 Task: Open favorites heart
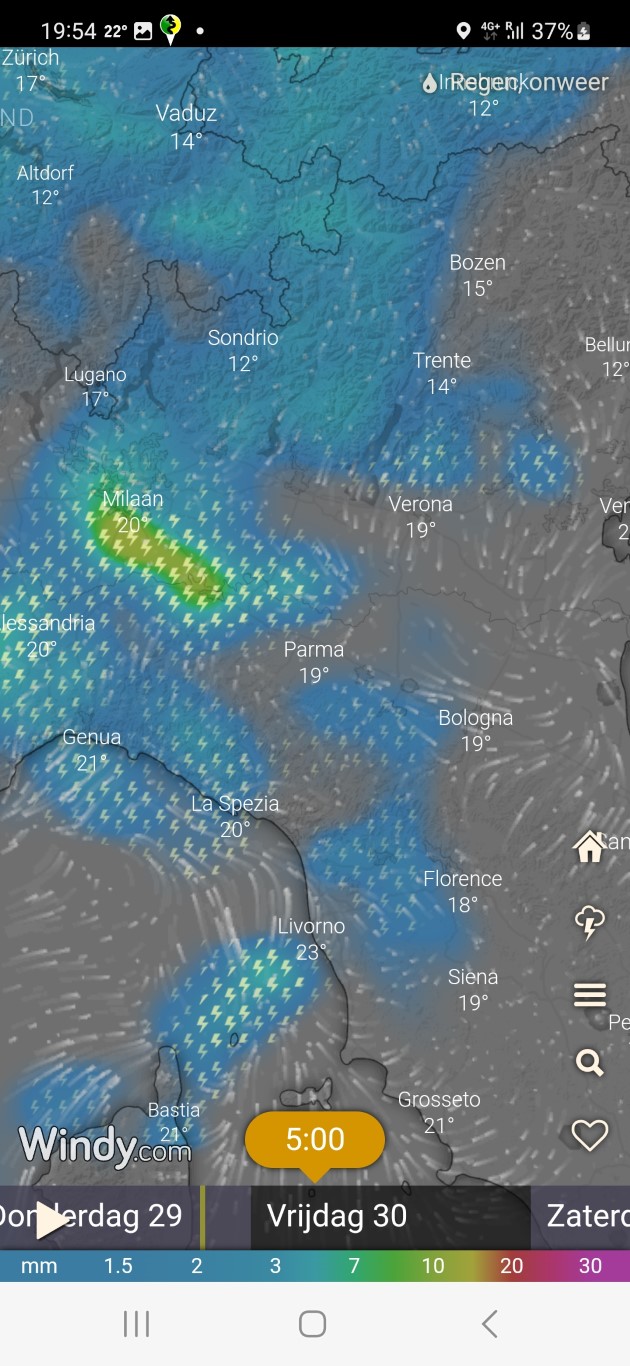[x=590, y=1135]
